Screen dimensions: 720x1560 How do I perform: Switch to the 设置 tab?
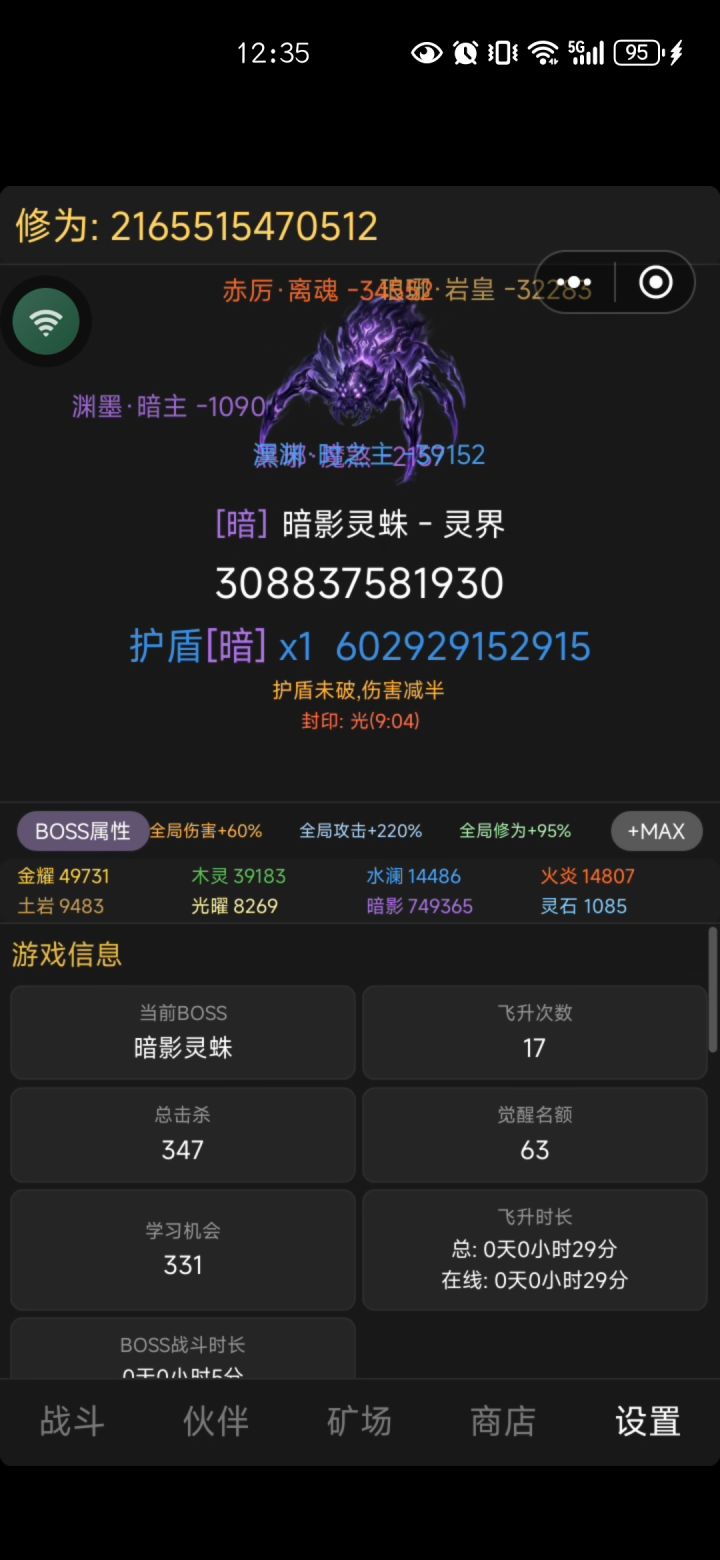pos(647,1421)
